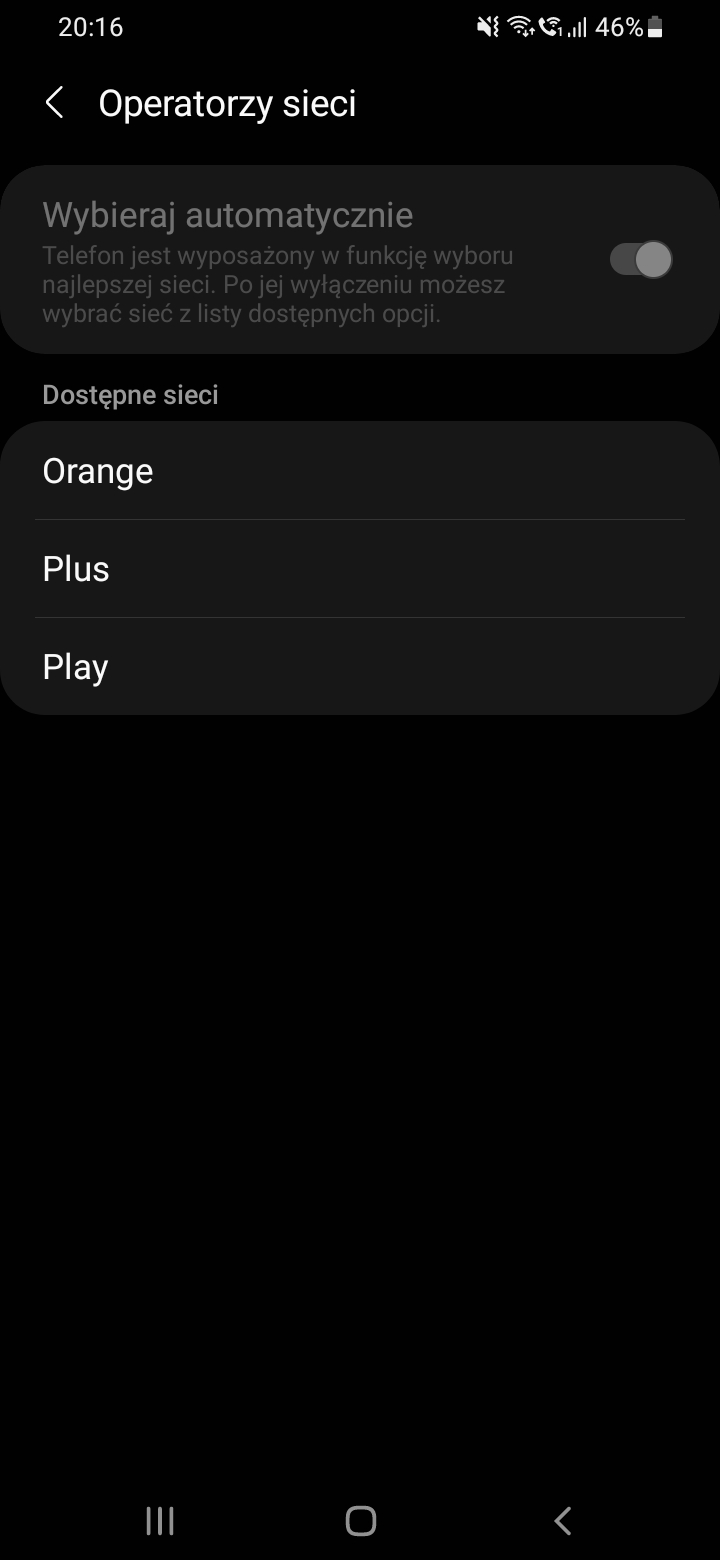Toggle the Wybieraj automatycznie switch
Image resolution: width=720 pixels, height=1560 pixels.
point(641,260)
